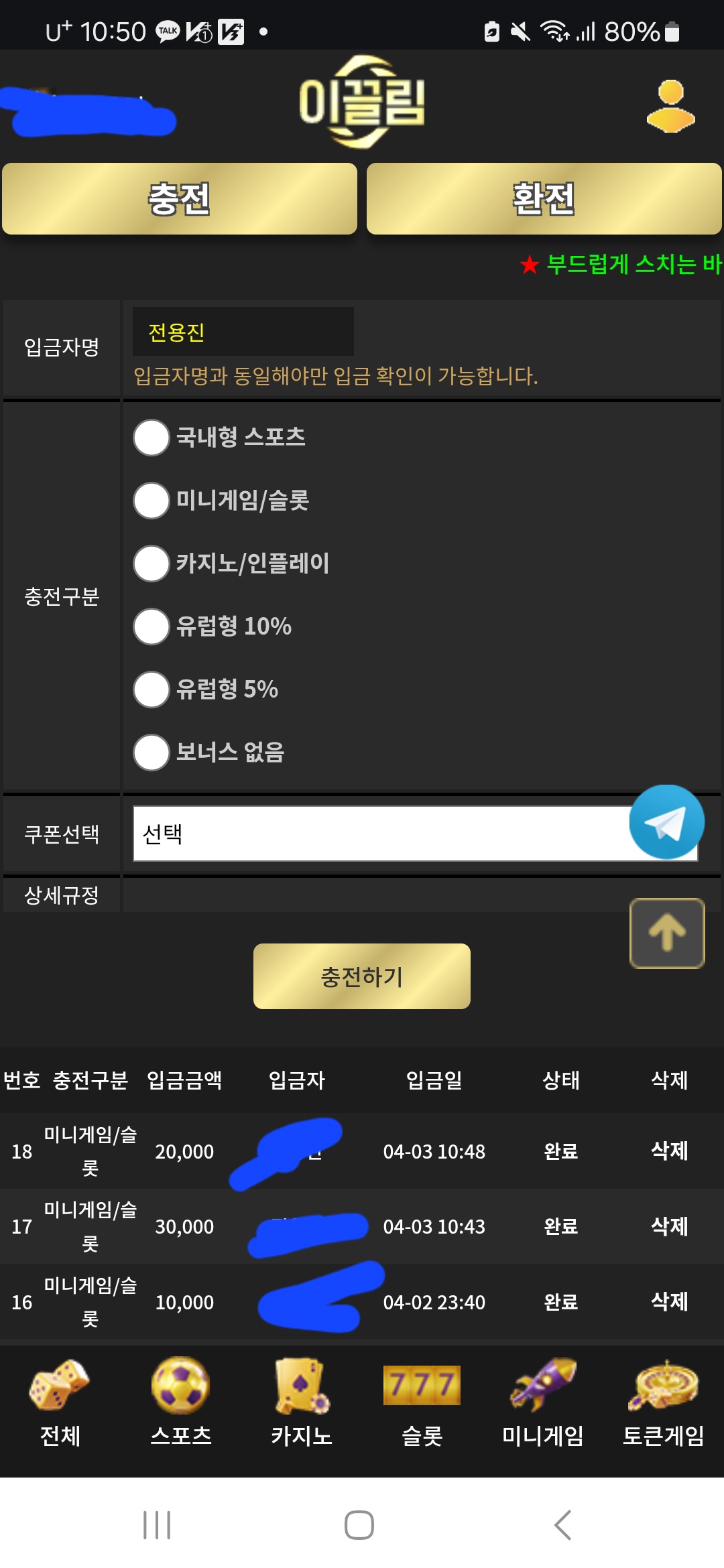Image resolution: width=724 pixels, height=1568 pixels.
Task: Tap the 충전 button
Action: (x=179, y=199)
